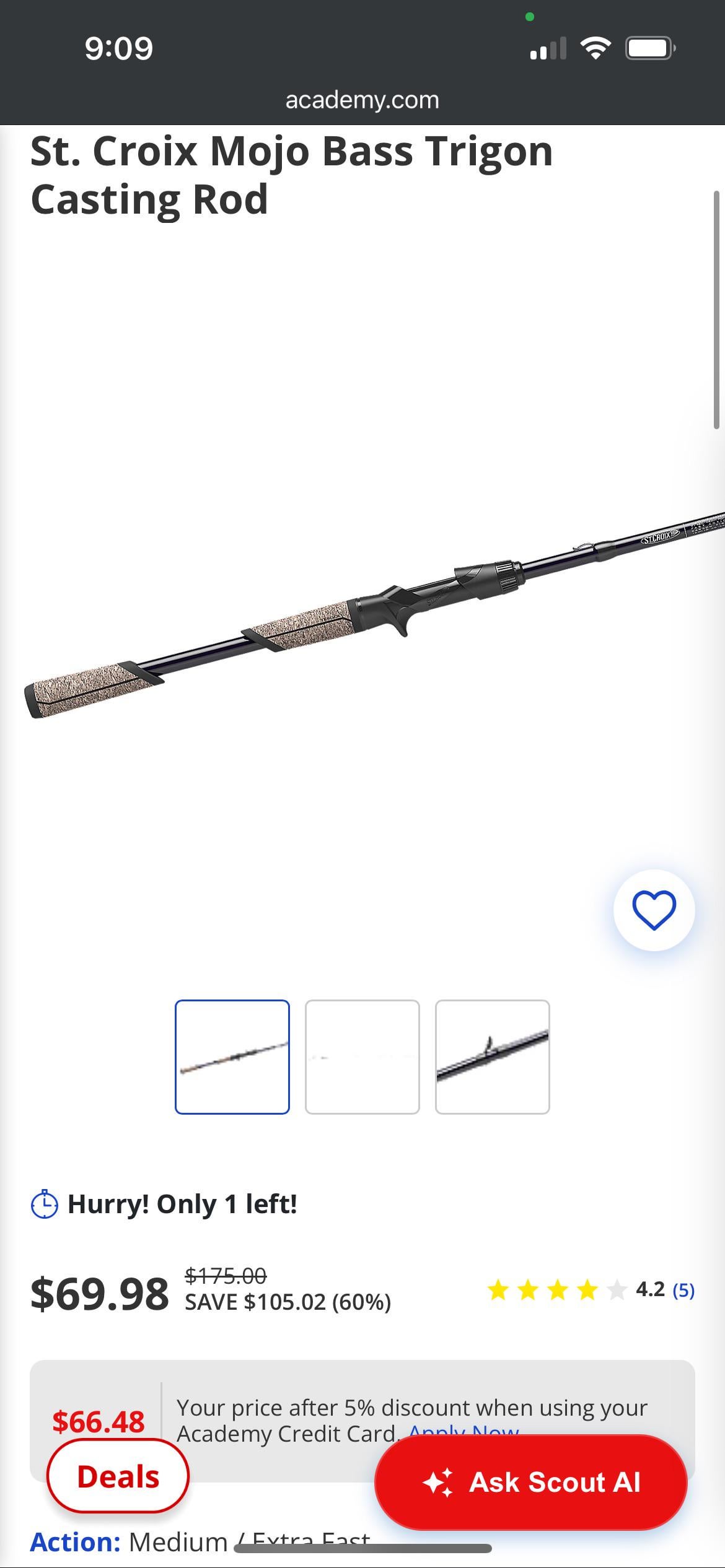
Task: Tap the academy.com address bar
Action: tap(362, 100)
